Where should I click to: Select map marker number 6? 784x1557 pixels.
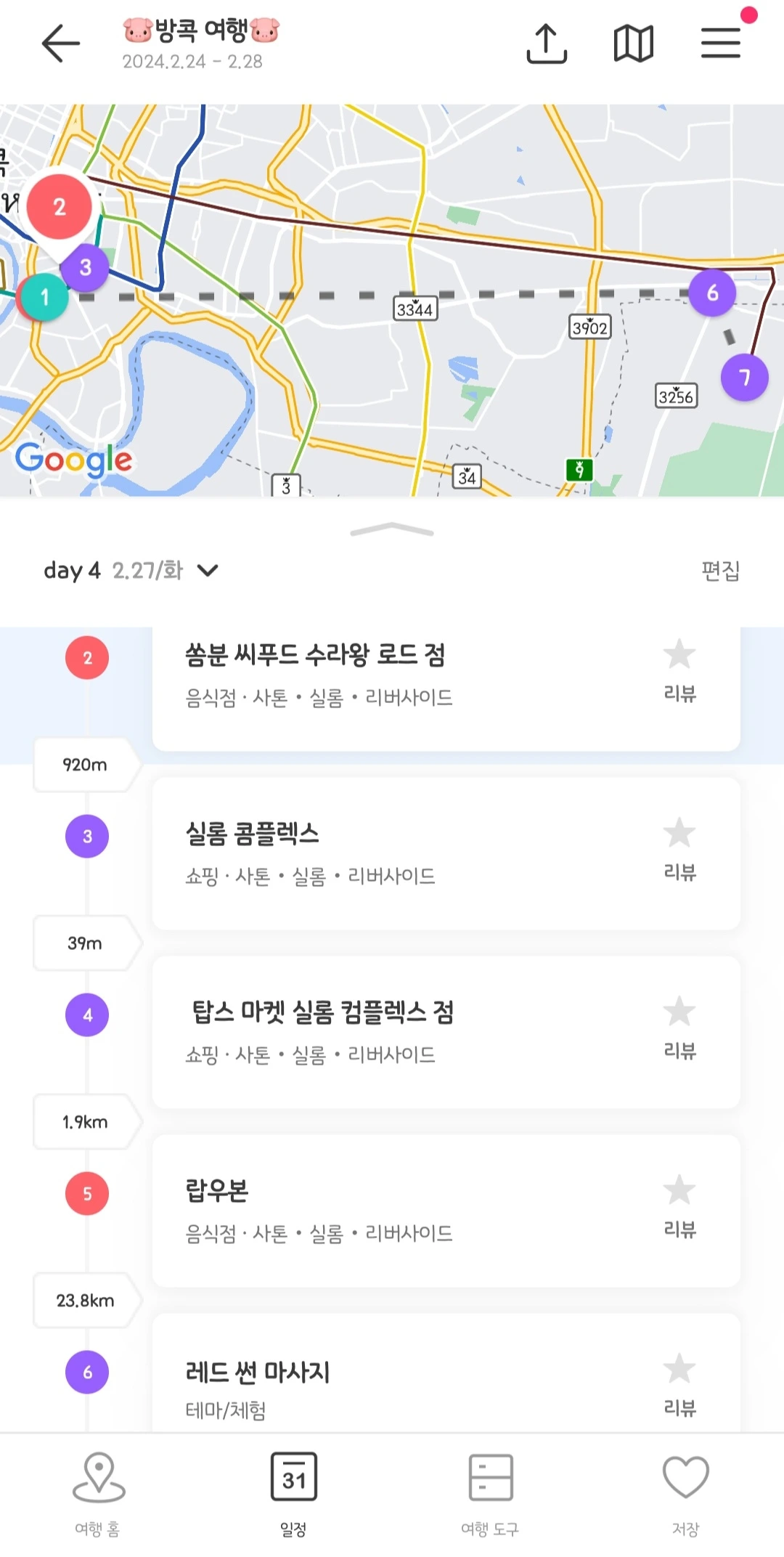(x=712, y=293)
